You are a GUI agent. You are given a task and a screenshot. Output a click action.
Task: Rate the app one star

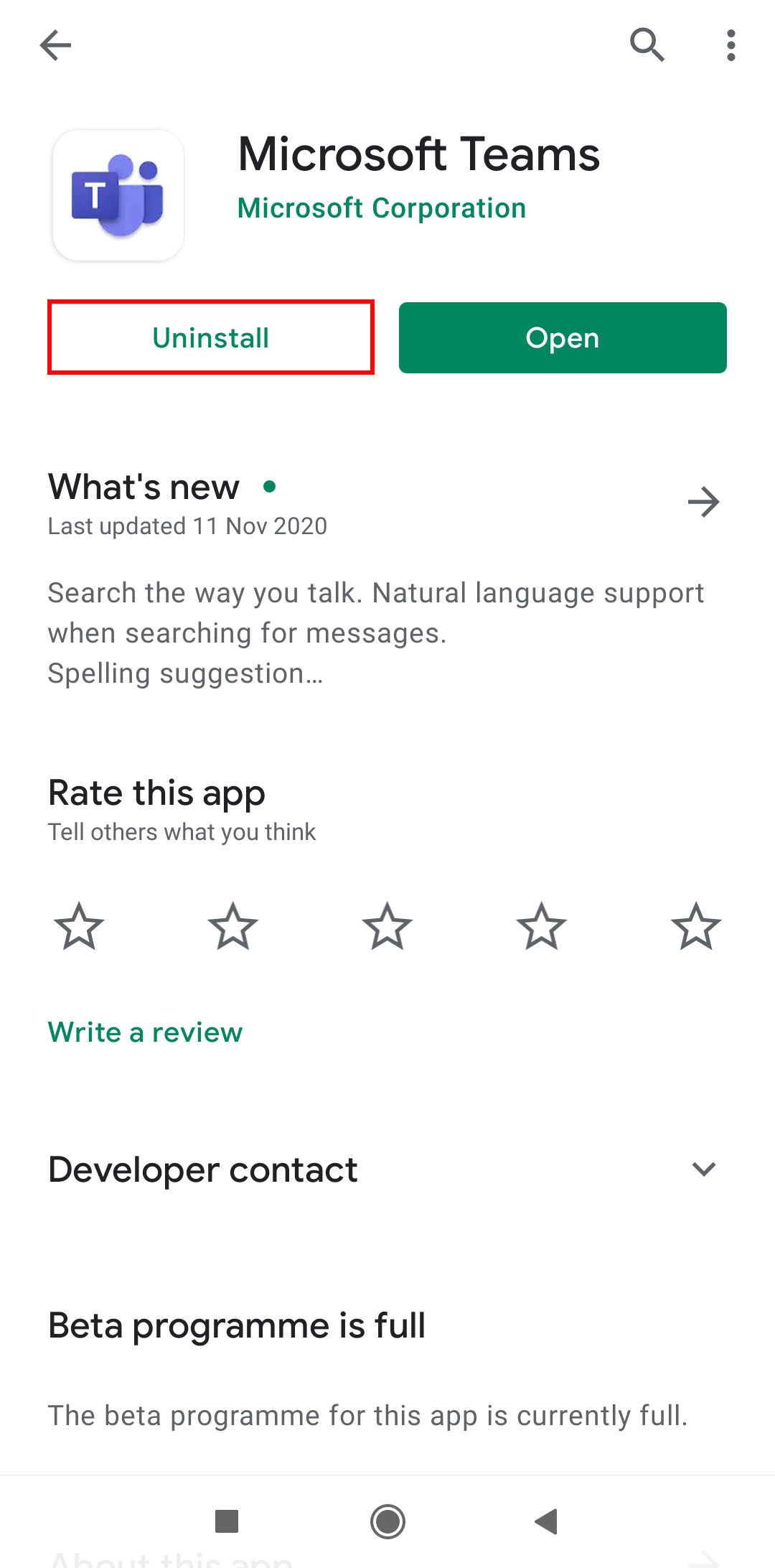click(79, 926)
